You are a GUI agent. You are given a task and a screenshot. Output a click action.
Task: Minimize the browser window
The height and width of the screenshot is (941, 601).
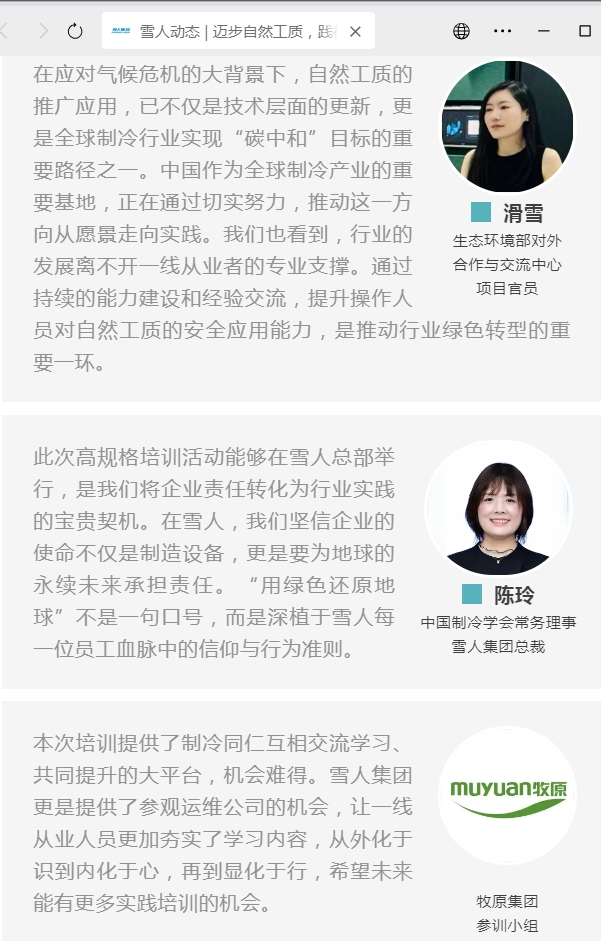point(544,31)
